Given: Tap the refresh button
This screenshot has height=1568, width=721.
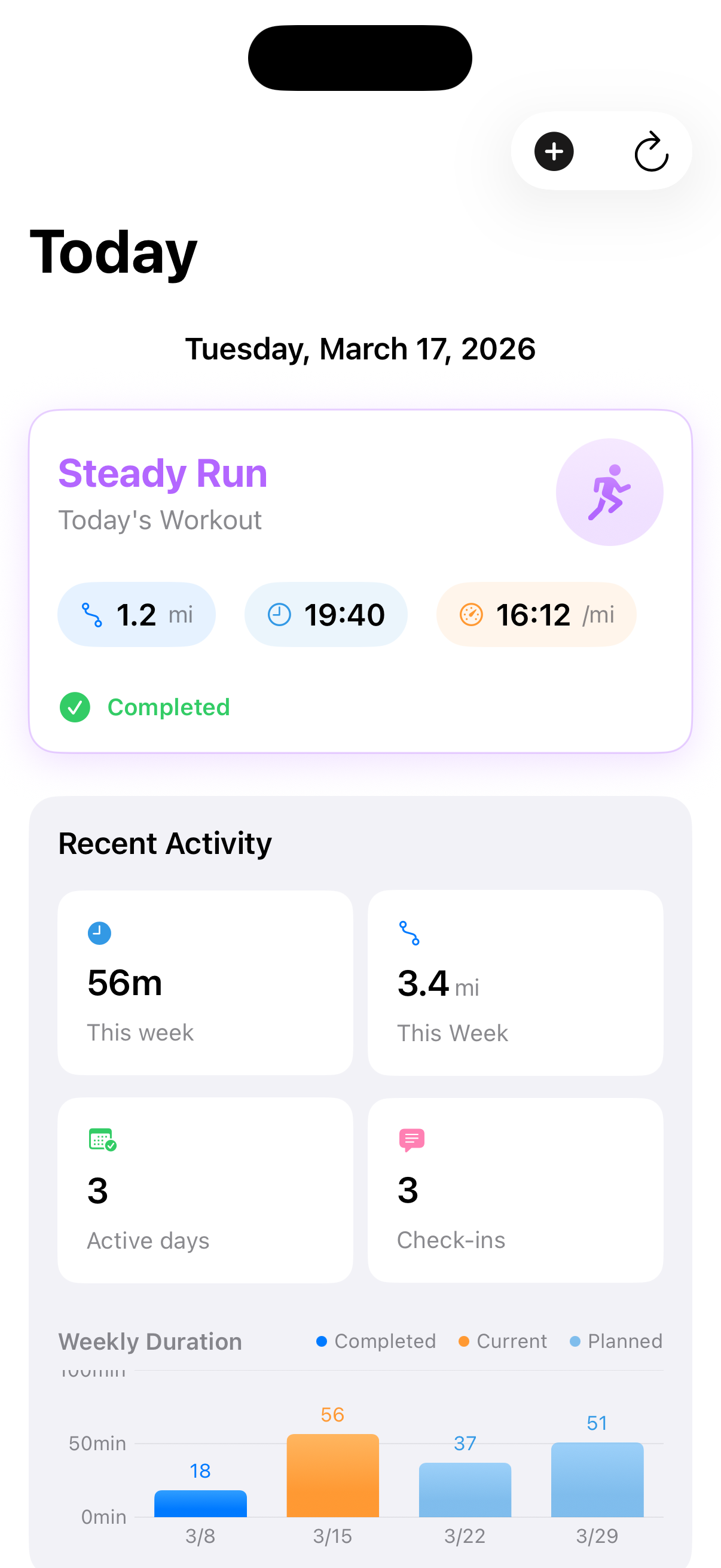Looking at the screenshot, I should tap(650, 151).
